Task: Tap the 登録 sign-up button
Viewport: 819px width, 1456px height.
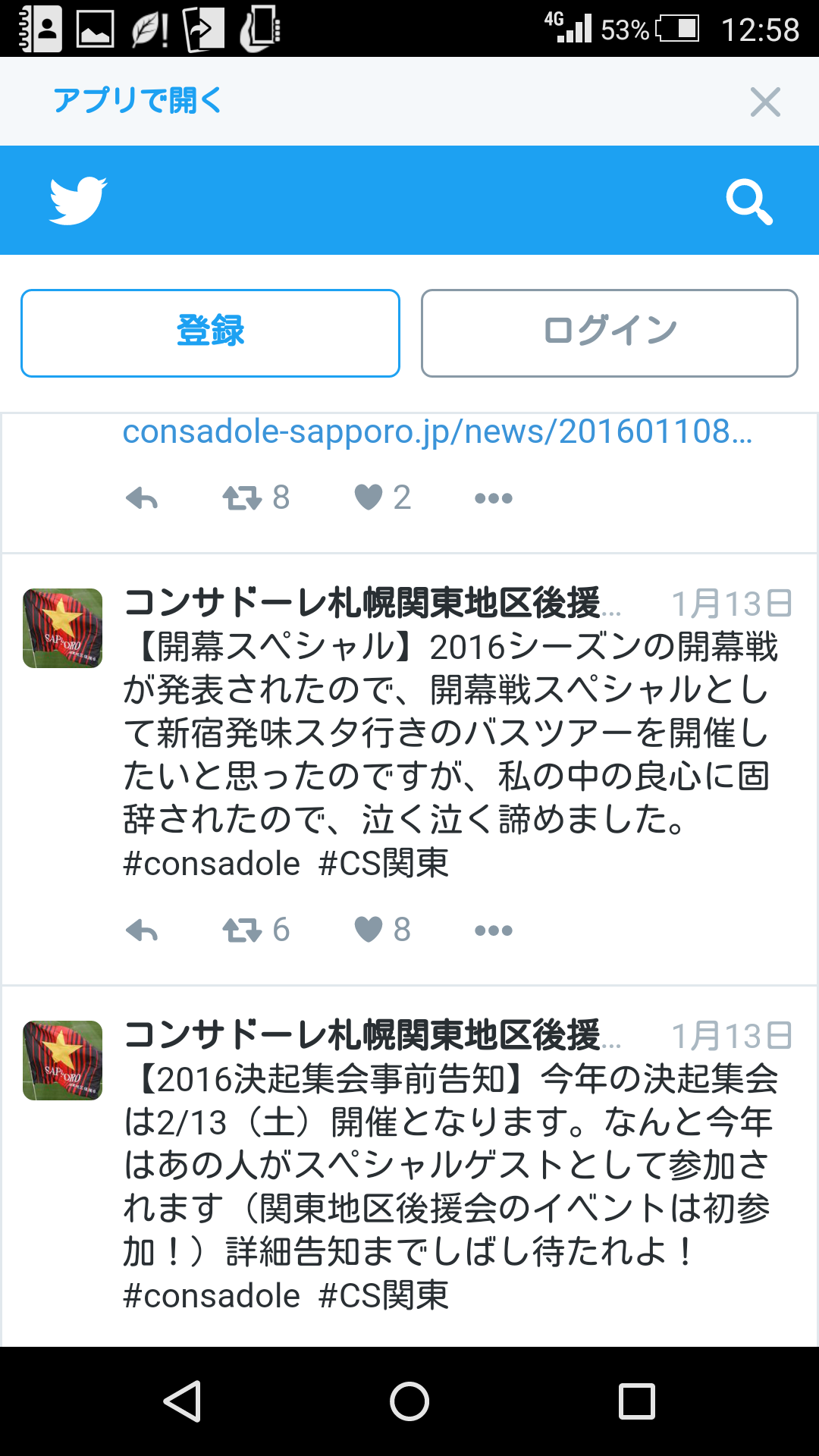Action: click(210, 333)
